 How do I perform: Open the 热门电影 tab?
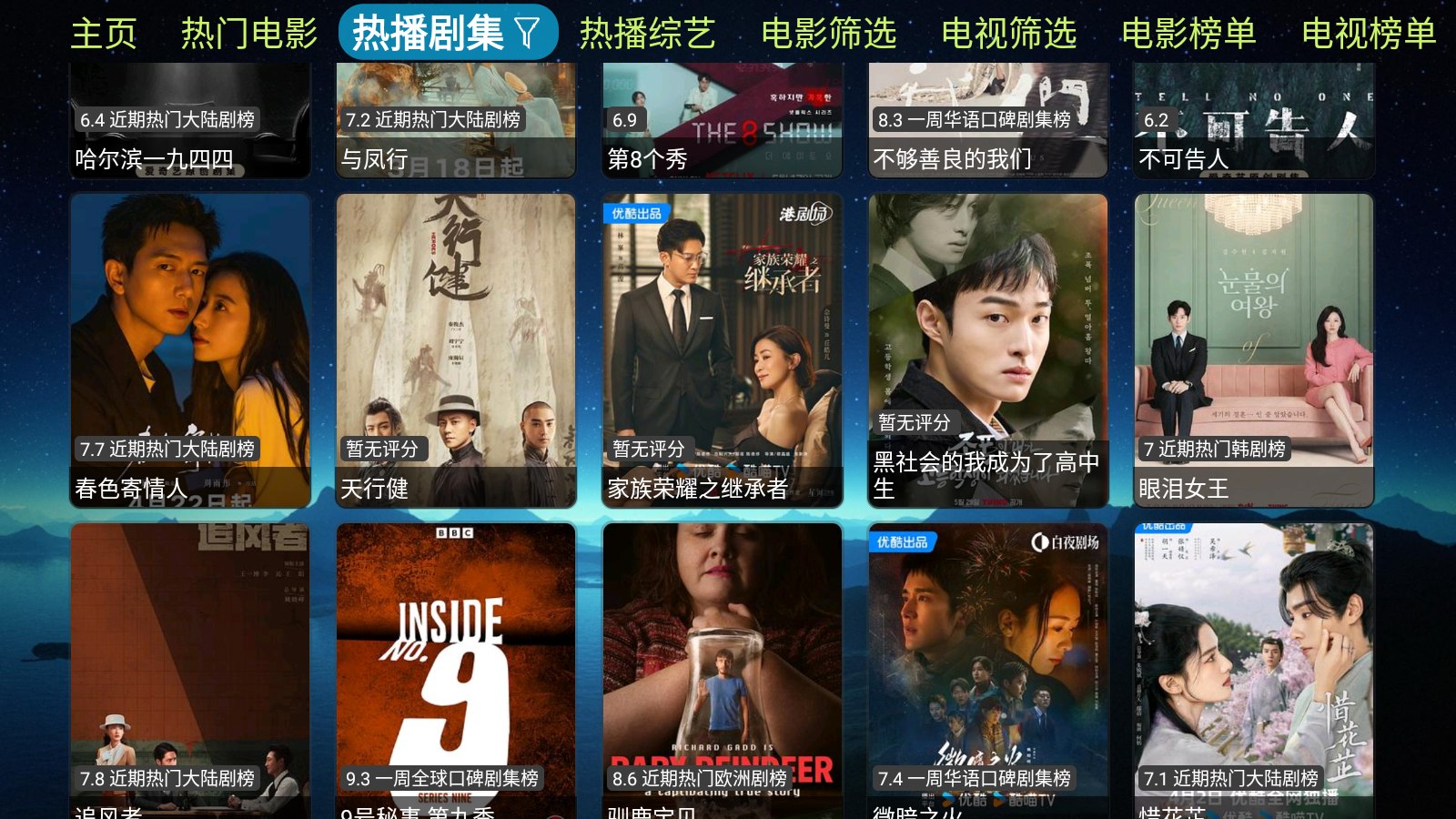(249, 34)
